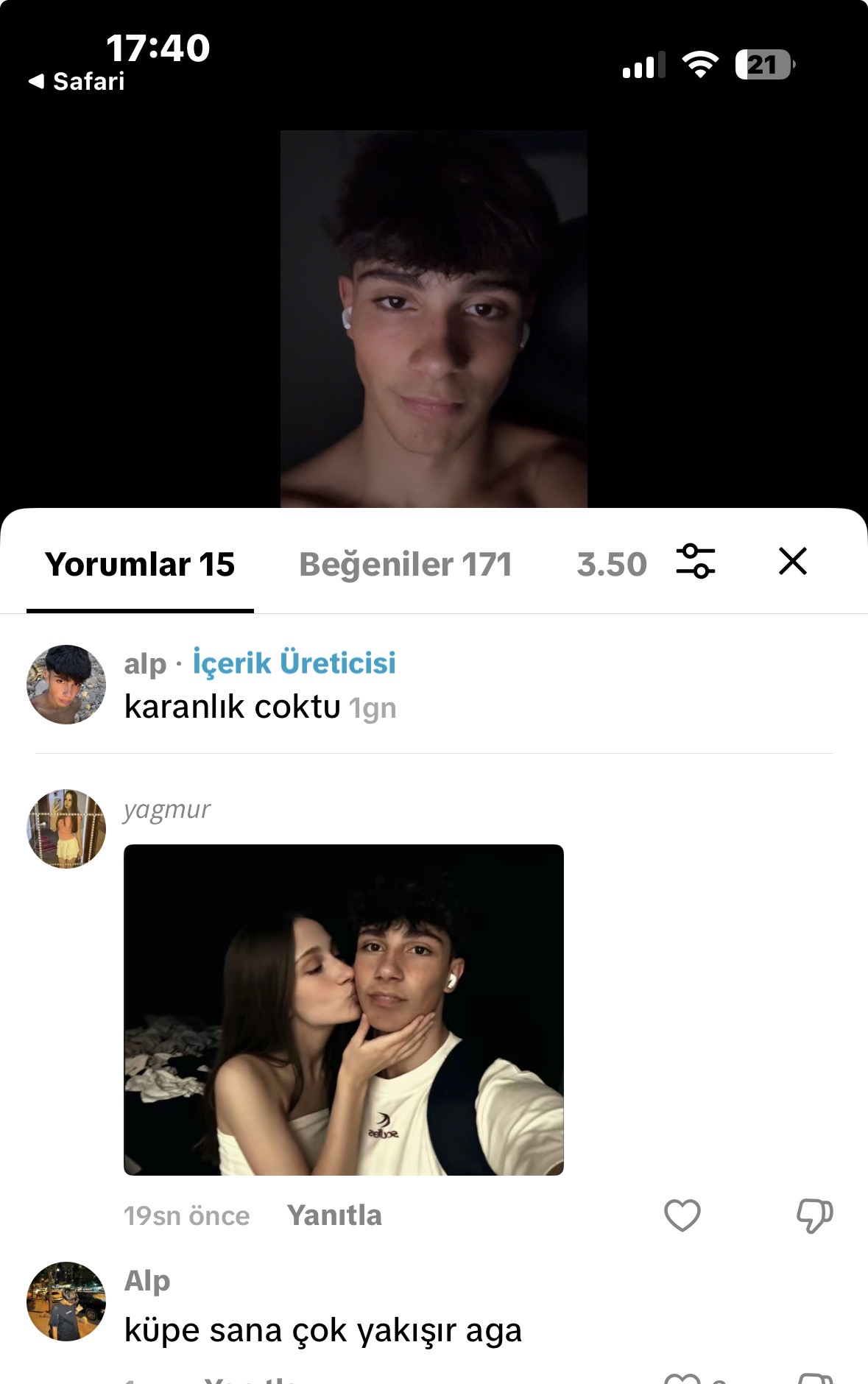Open the Beğeniler 171 tab
Image resolution: width=868 pixels, height=1384 pixels.
click(x=405, y=565)
